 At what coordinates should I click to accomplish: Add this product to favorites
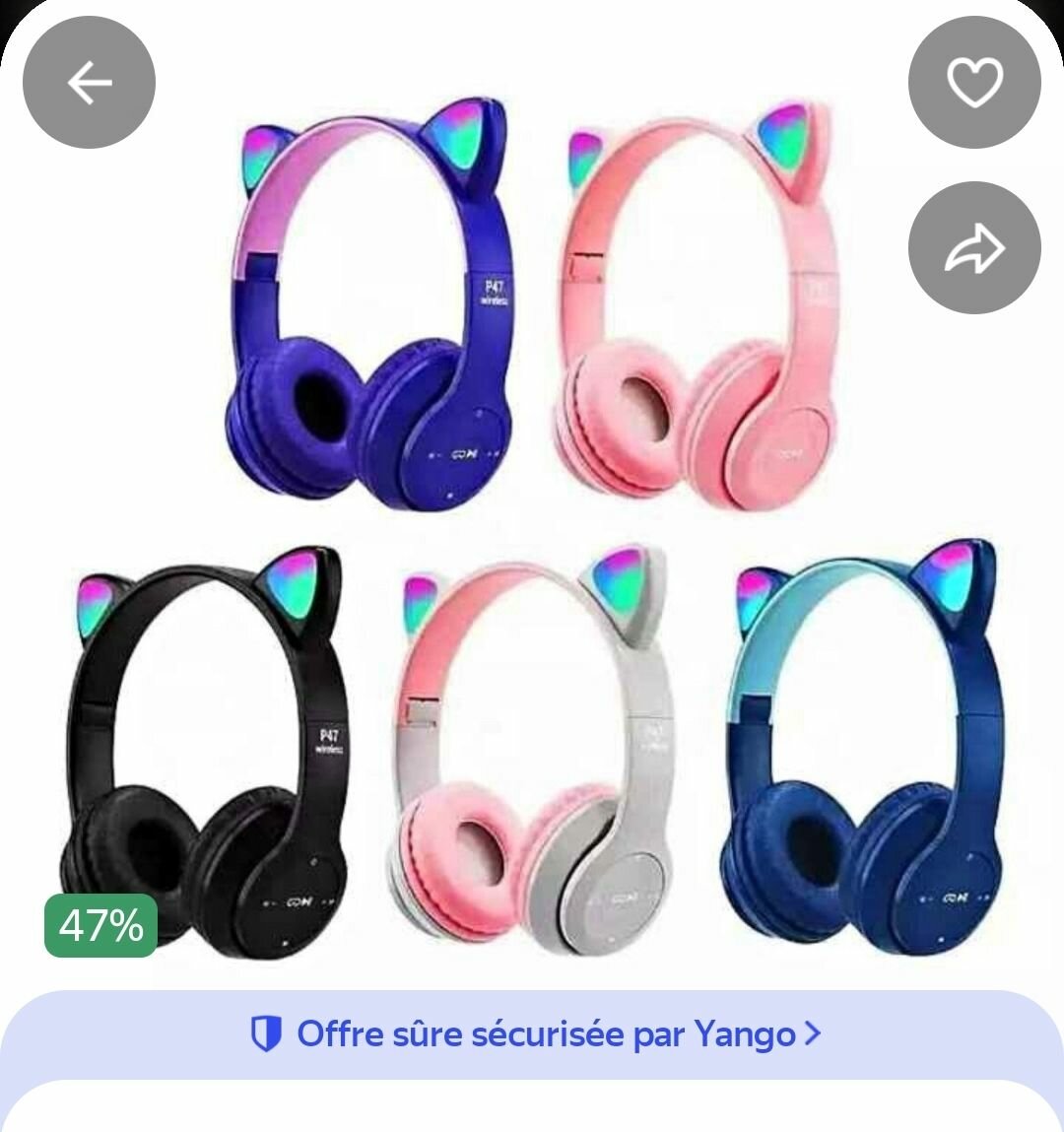coord(974,83)
